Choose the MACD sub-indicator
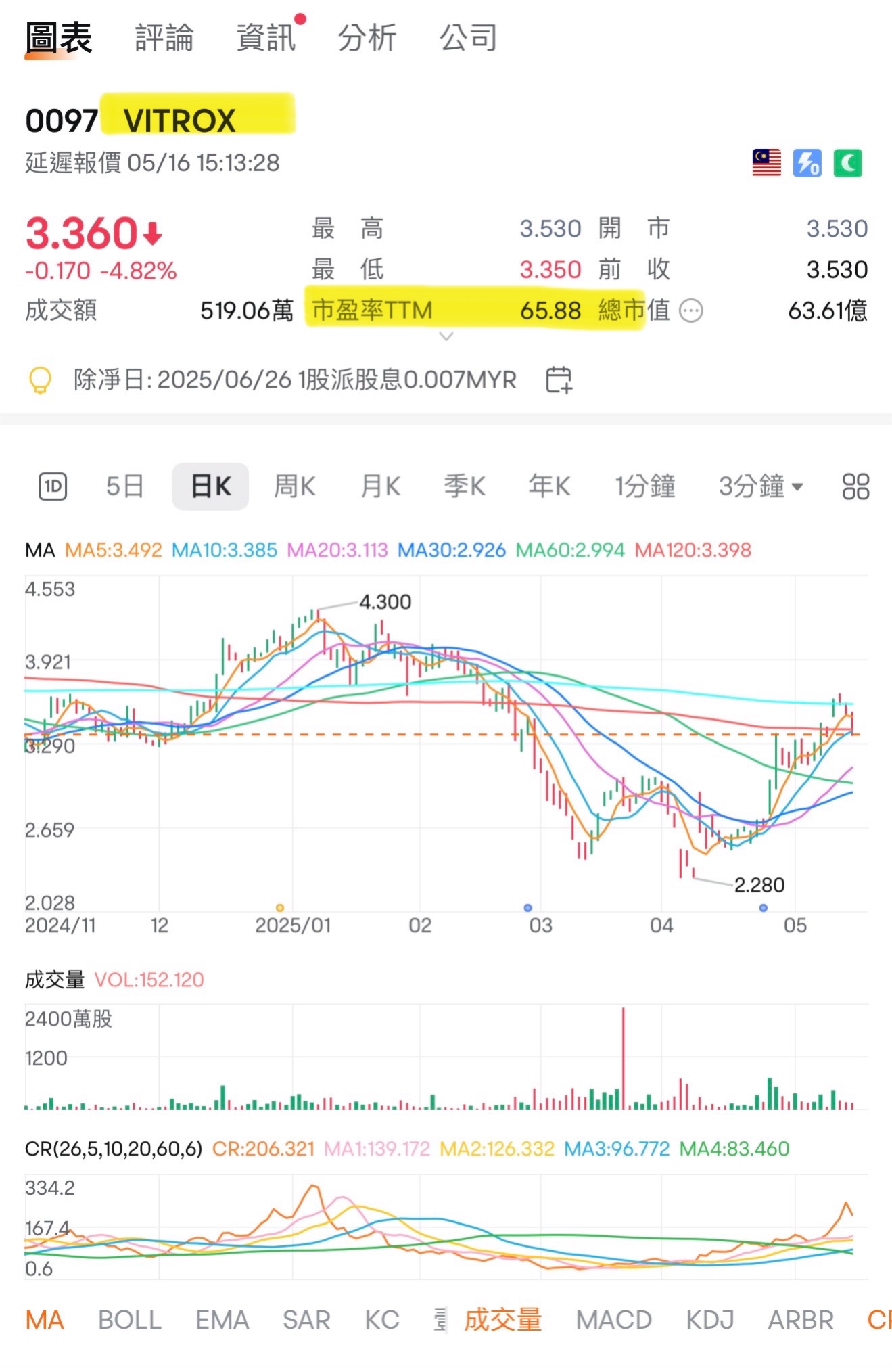The width and height of the screenshot is (892, 1372). tap(613, 1320)
